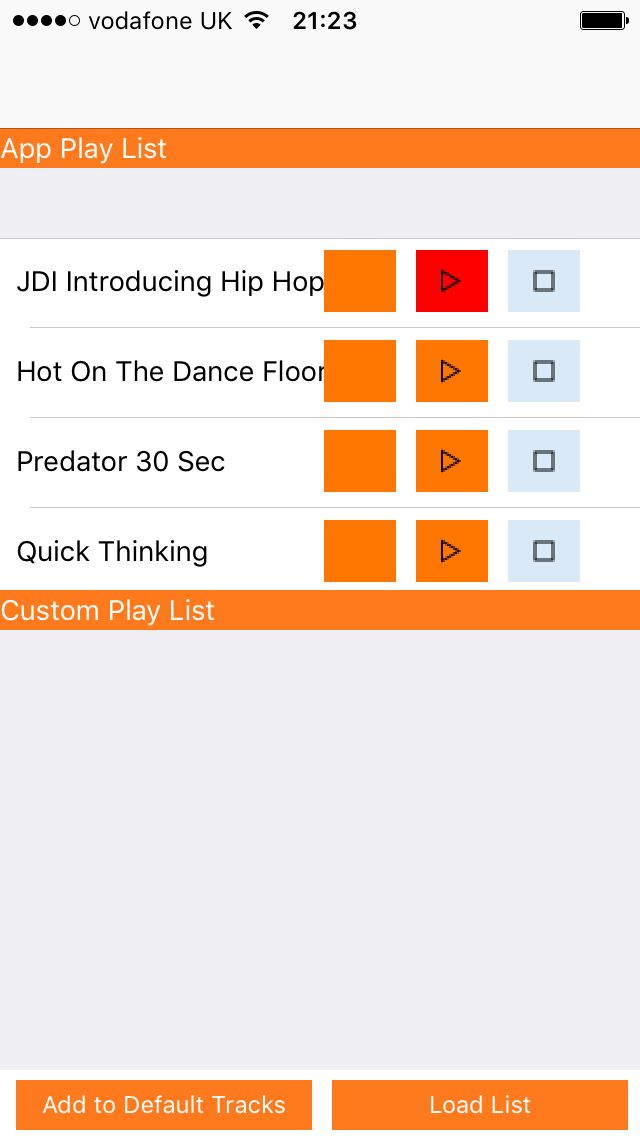Tap Add to Default Tracks
This screenshot has height=1136, width=640.
[164, 1105]
